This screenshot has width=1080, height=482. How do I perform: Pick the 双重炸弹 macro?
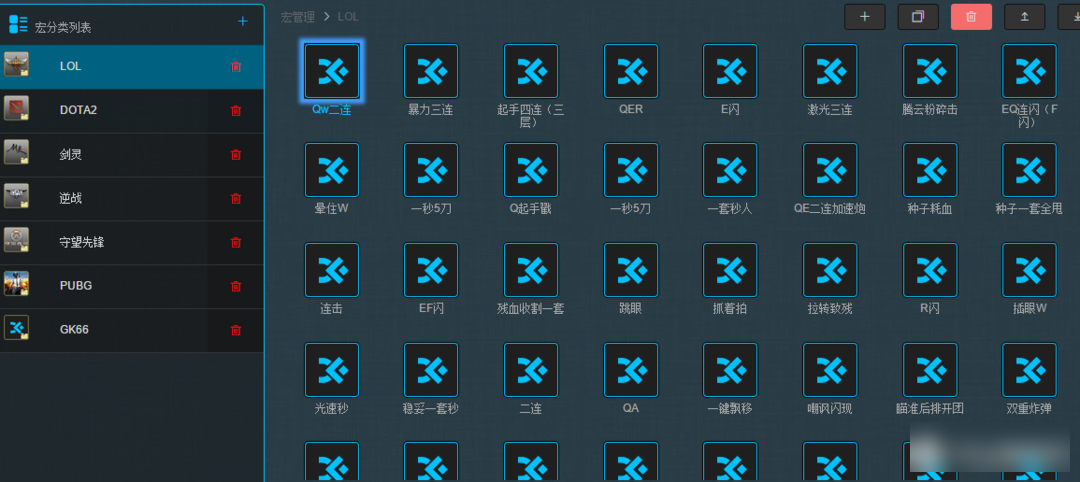coord(1029,370)
